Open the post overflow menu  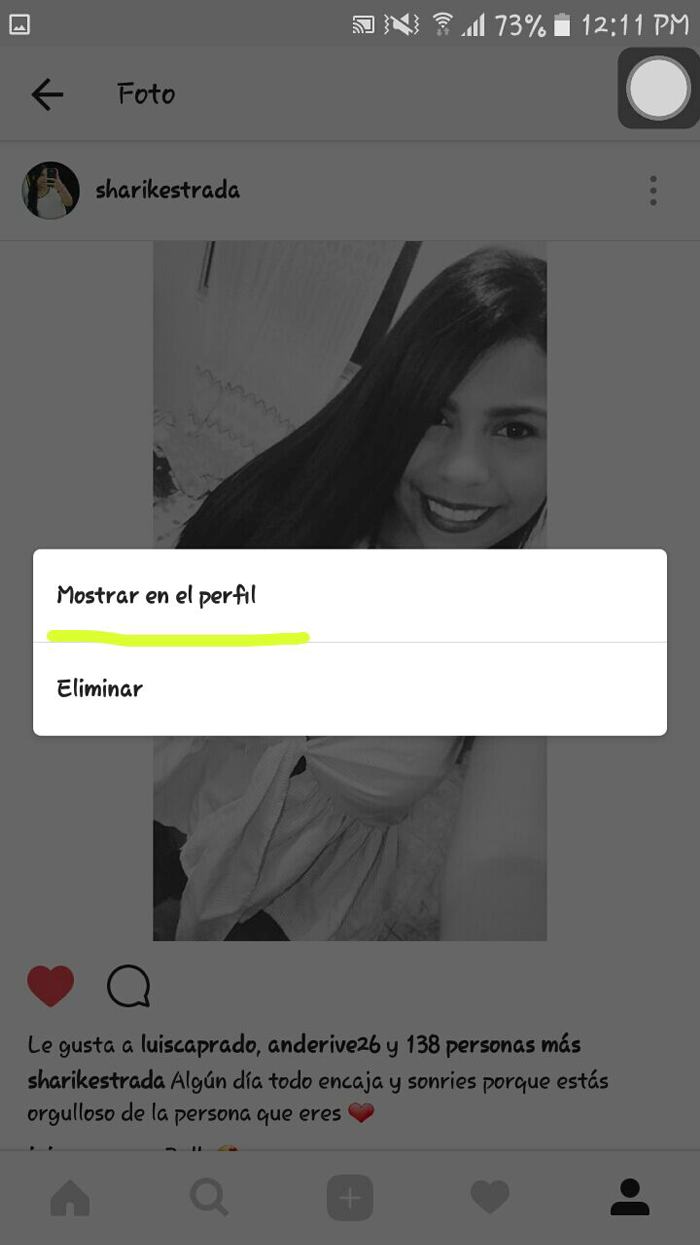pos(652,190)
